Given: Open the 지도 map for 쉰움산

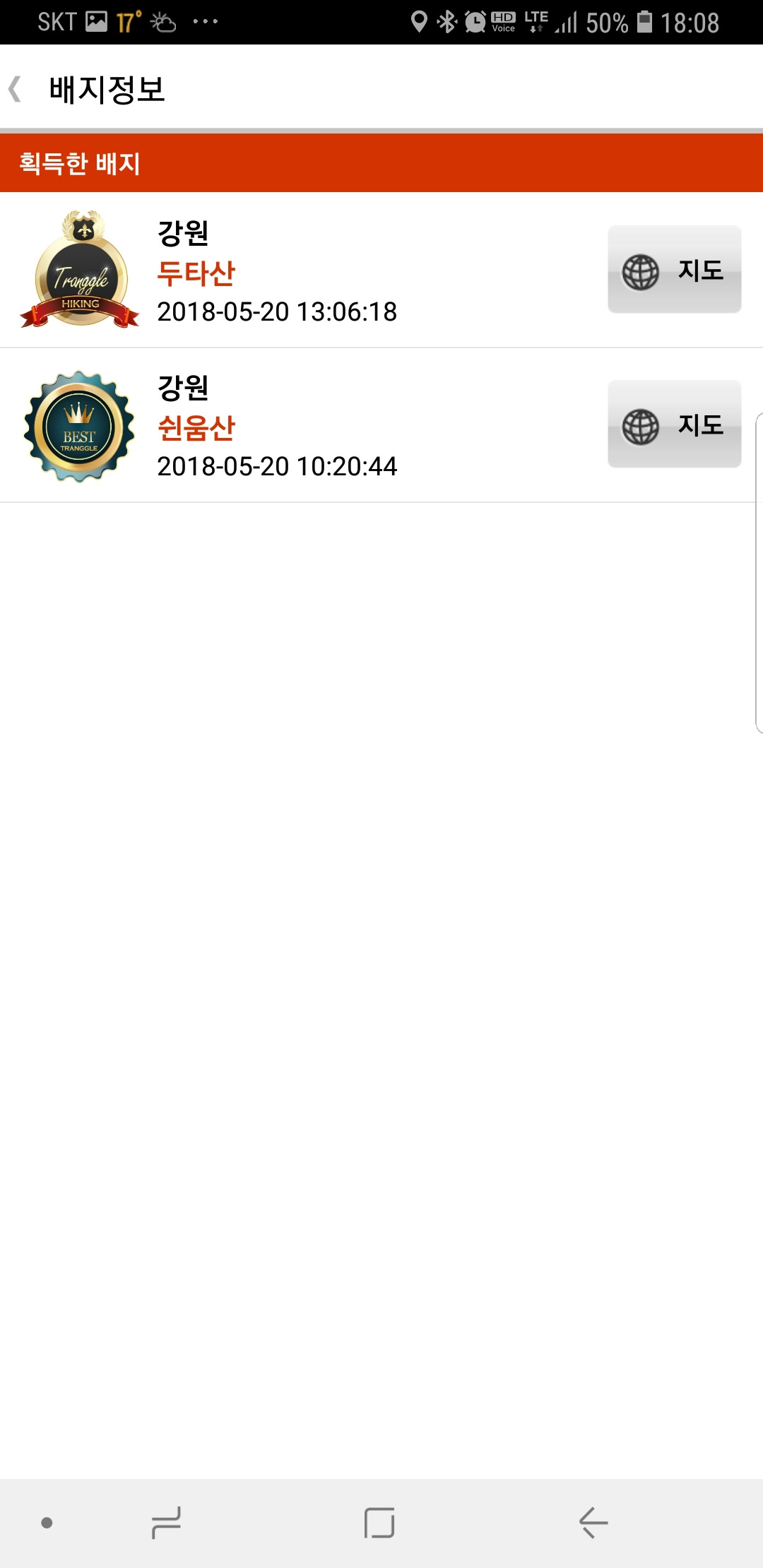Looking at the screenshot, I should (x=674, y=424).
